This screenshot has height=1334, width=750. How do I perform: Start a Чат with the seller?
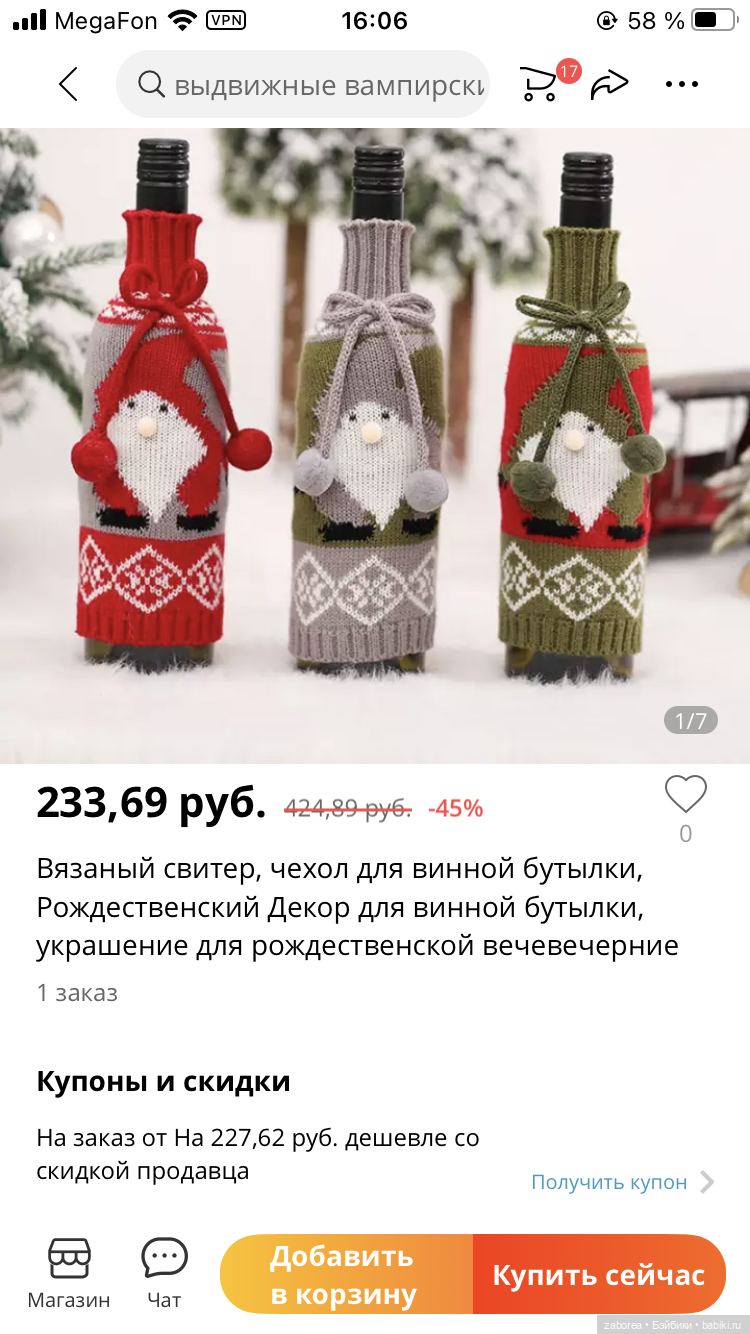(x=164, y=1273)
